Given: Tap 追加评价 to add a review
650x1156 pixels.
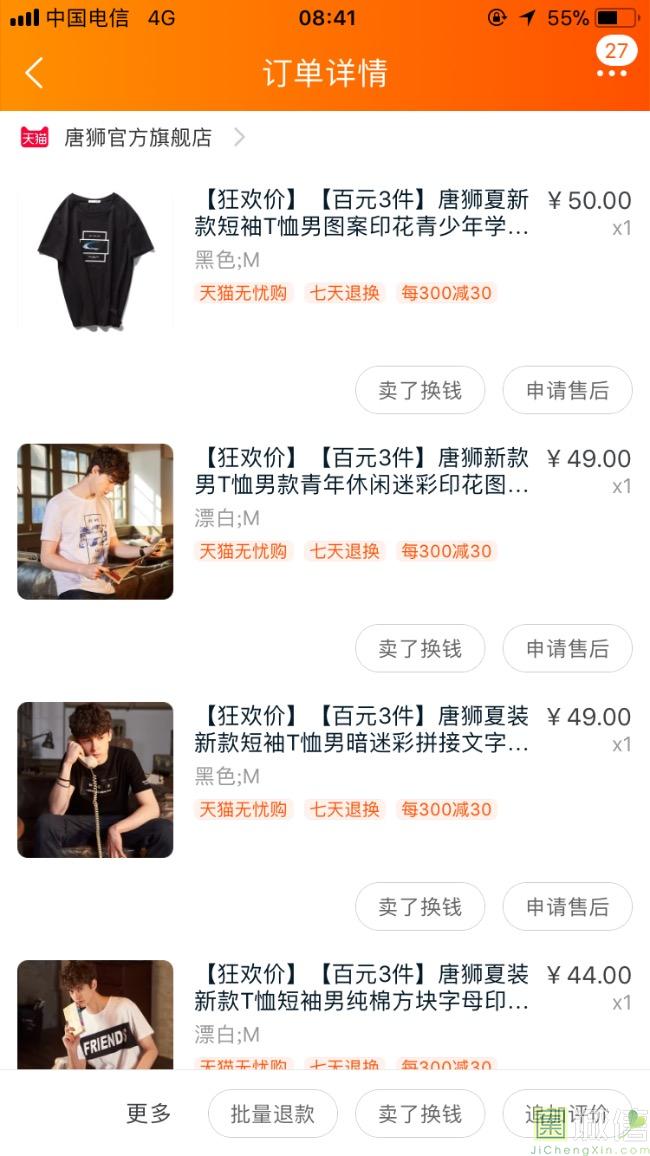Looking at the screenshot, I should 567,1113.
